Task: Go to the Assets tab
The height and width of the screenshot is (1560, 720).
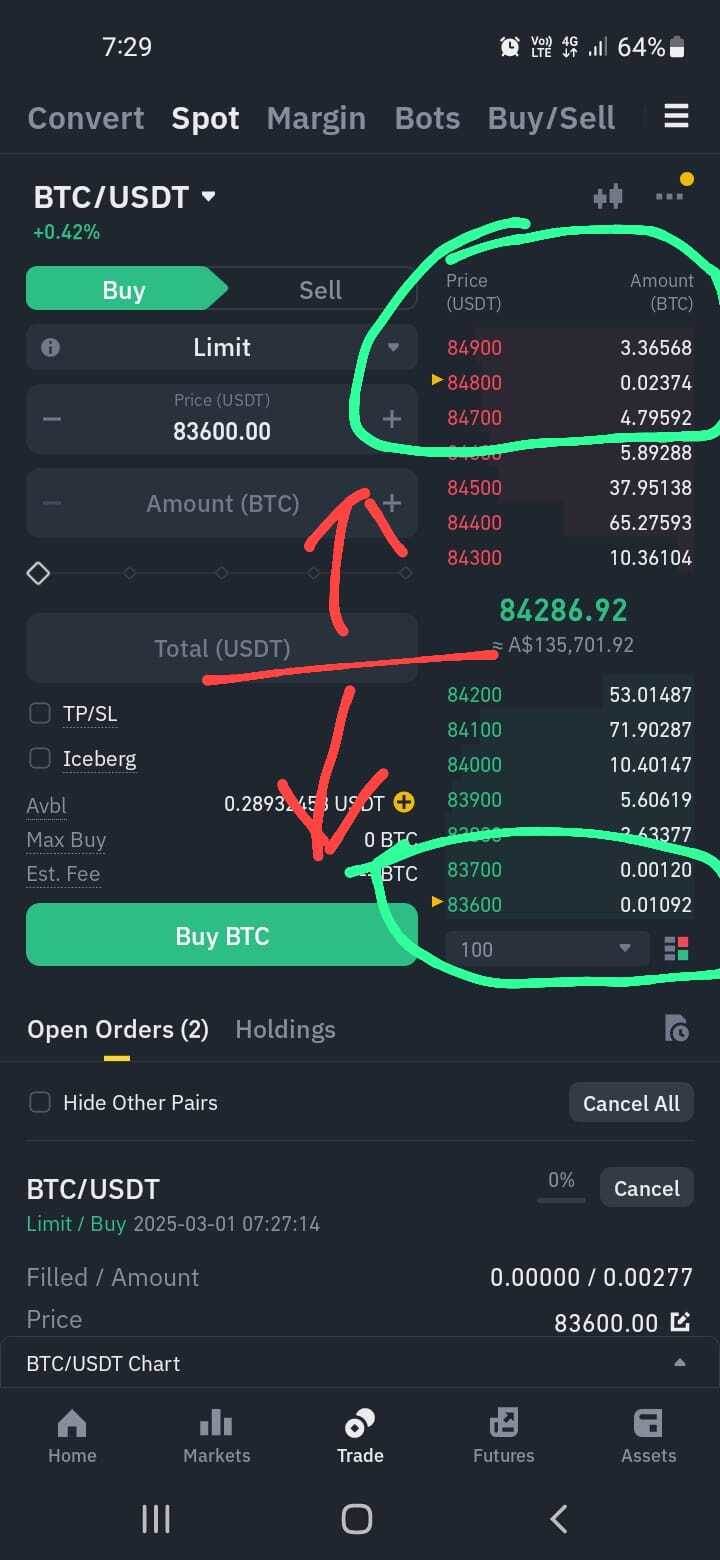Action: click(648, 1435)
